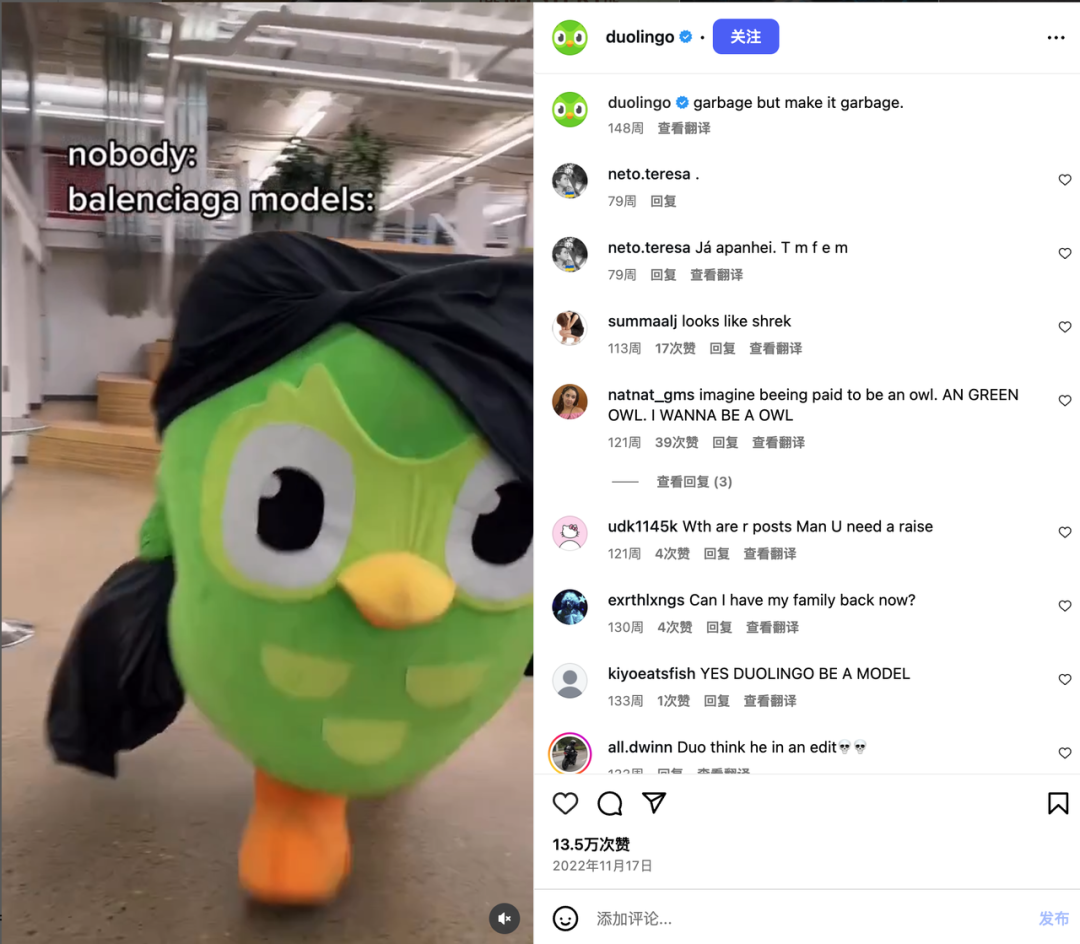View who liked via 13.5万次赞
Viewport: 1080px width, 944px height.
[x=591, y=844]
